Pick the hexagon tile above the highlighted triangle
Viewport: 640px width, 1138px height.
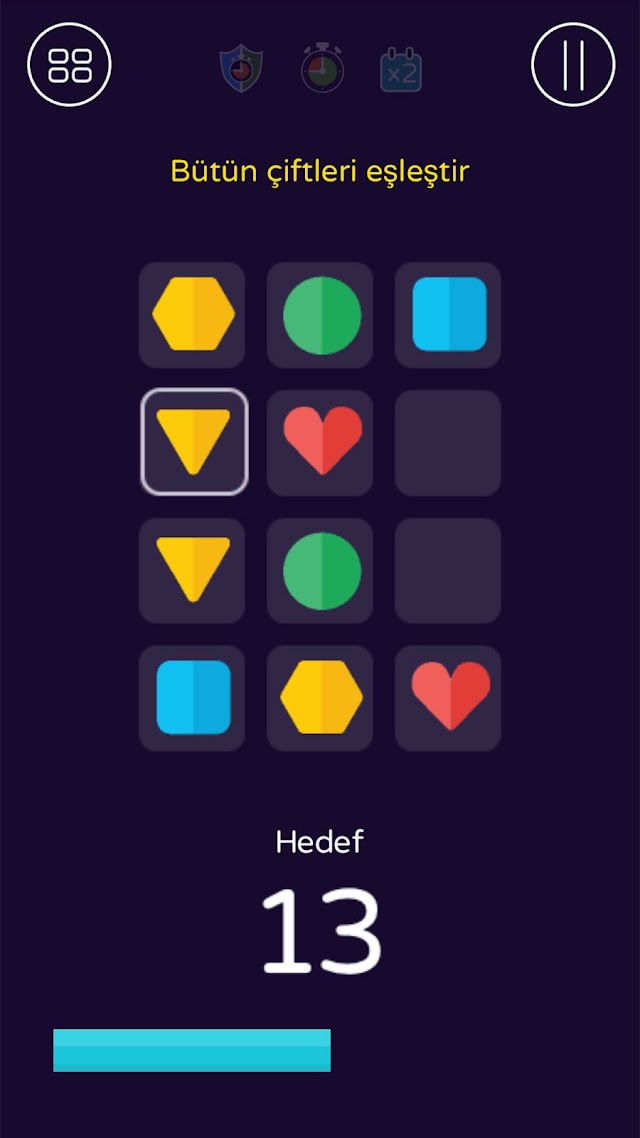coord(192,315)
